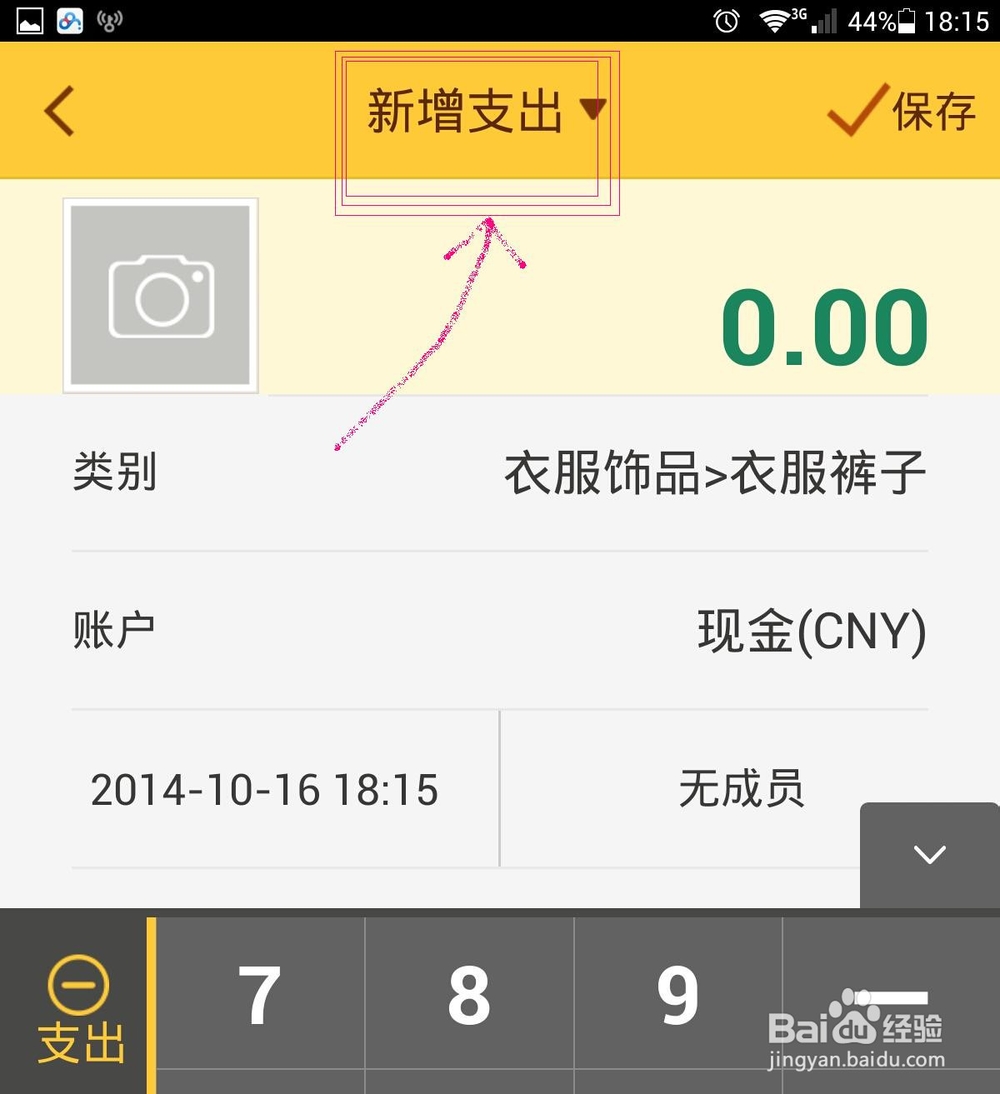
Task: Tap the camera icon to attach a photo
Action: tap(160, 295)
